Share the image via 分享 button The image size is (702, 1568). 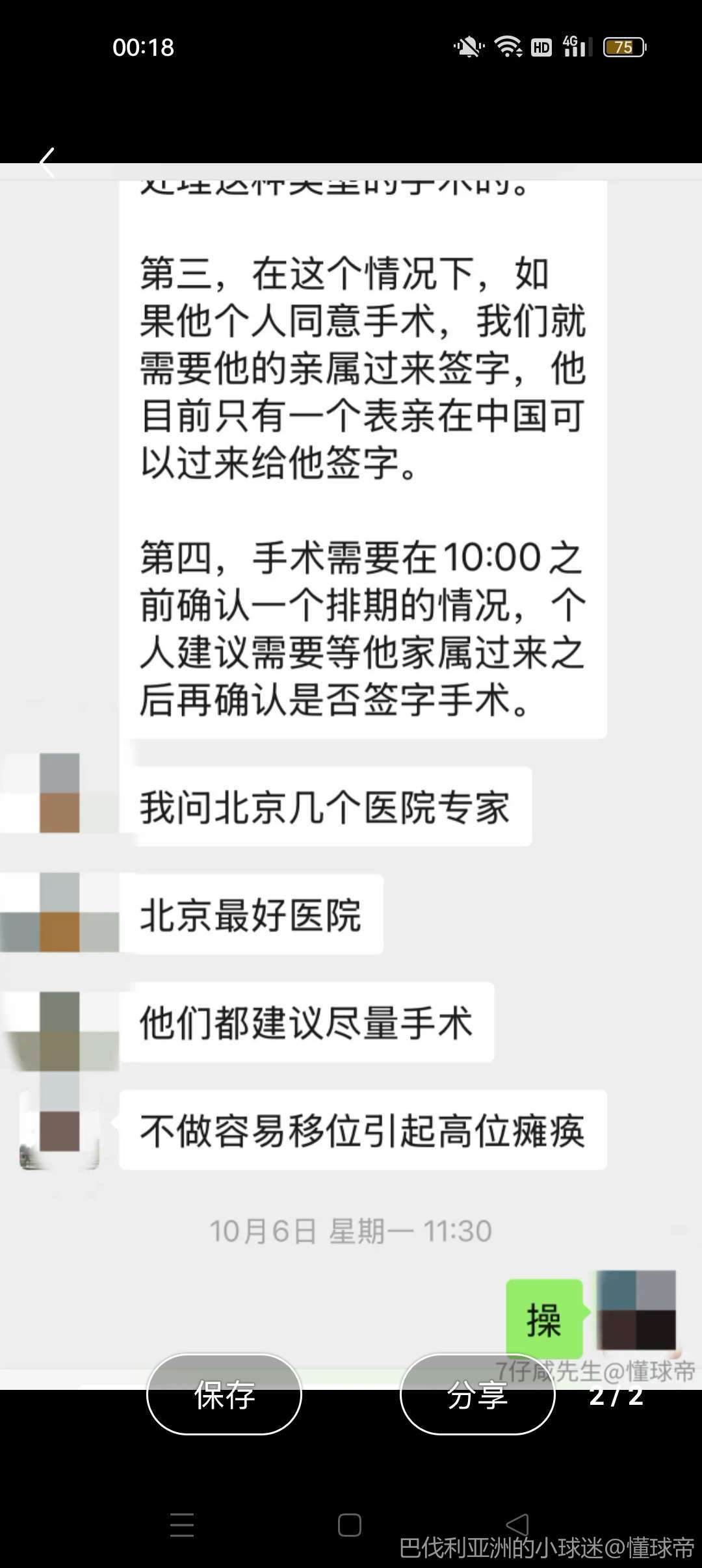[477, 1394]
